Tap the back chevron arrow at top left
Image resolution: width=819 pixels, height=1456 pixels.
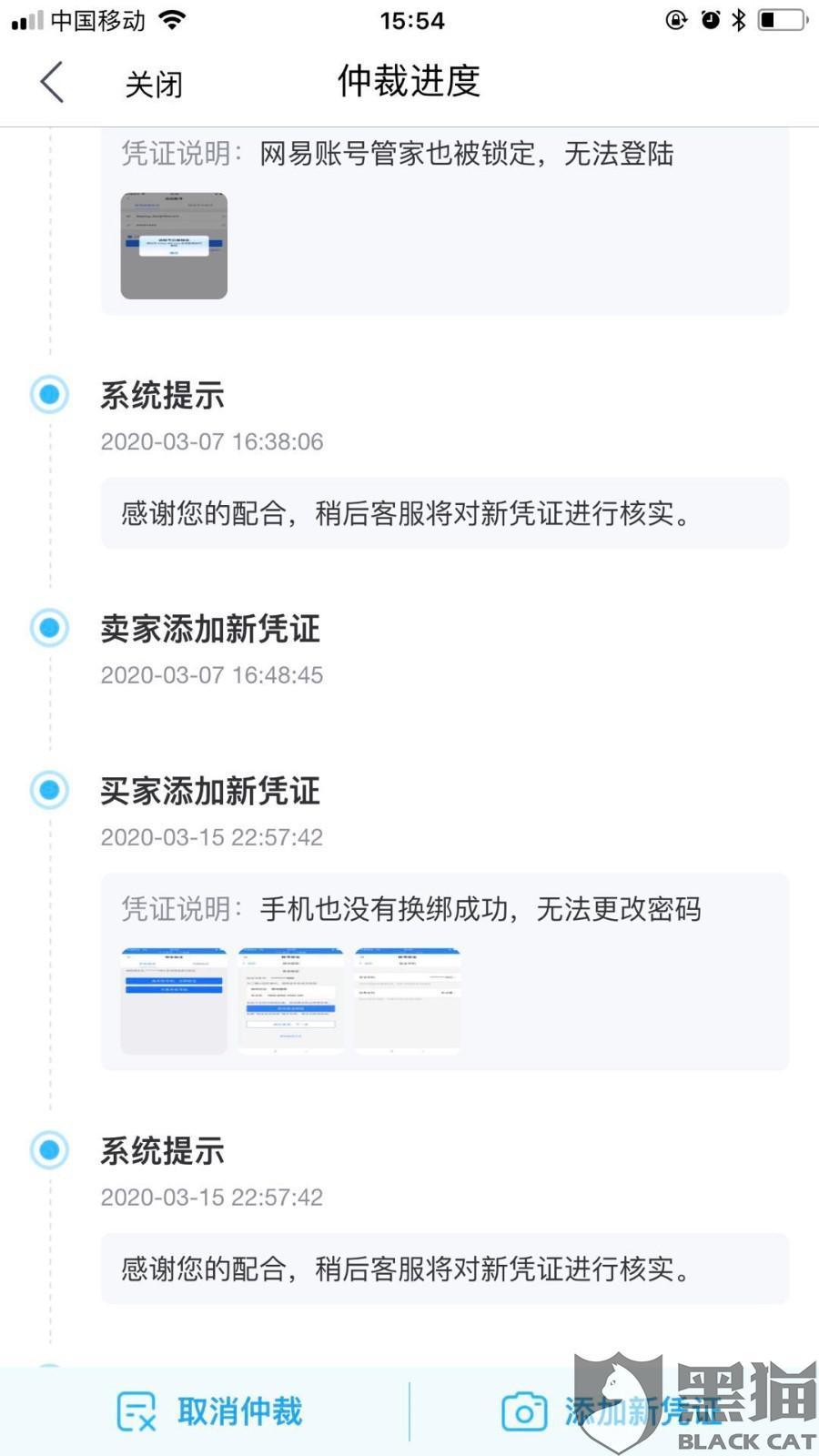click(x=52, y=82)
